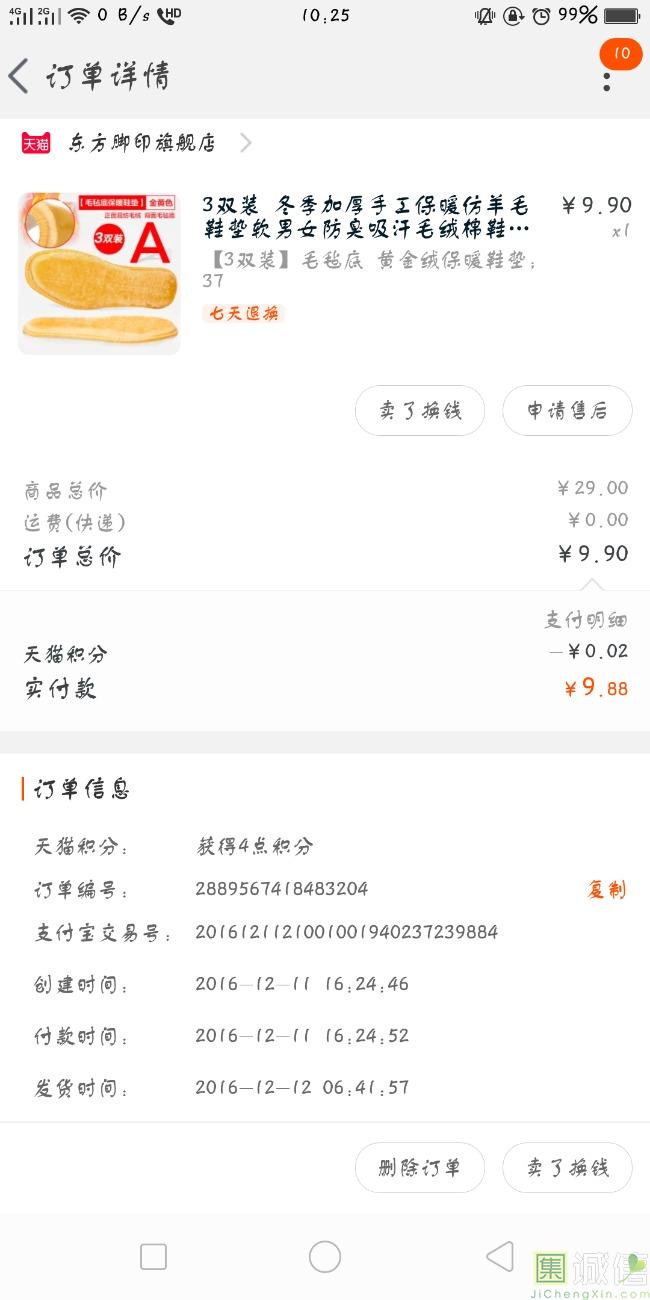Request after-sales service via 申请售后

pos(567,410)
